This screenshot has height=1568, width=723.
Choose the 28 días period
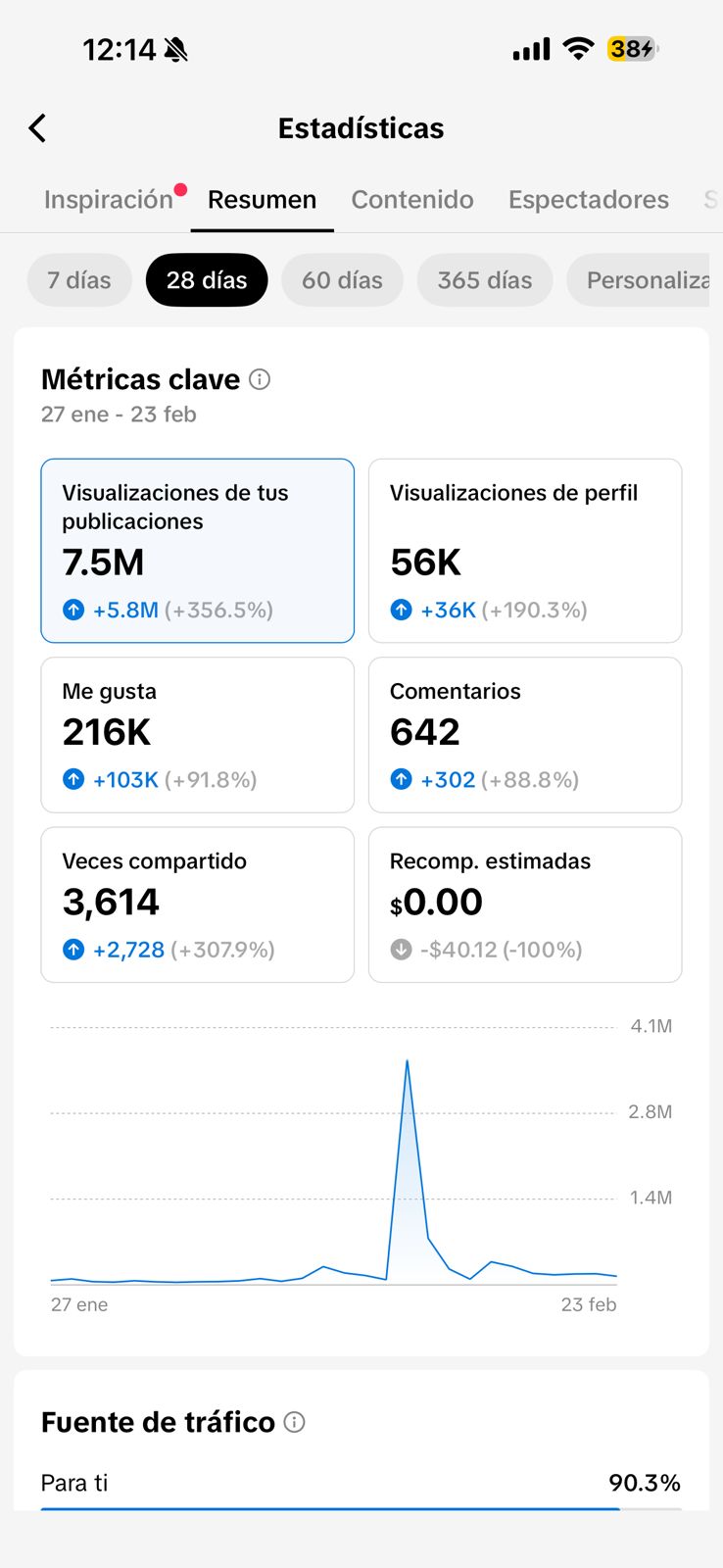pyautogui.click(x=207, y=280)
